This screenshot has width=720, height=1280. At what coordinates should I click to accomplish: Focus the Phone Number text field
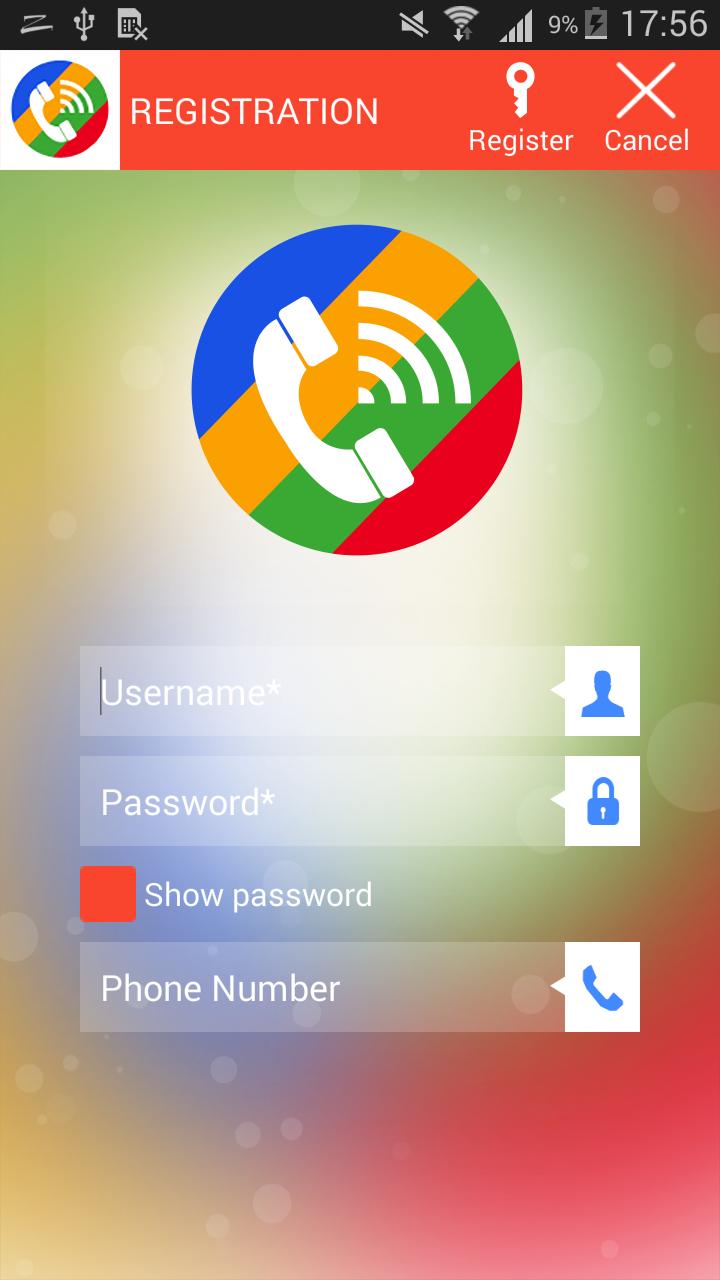pyautogui.click(x=300, y=986)
